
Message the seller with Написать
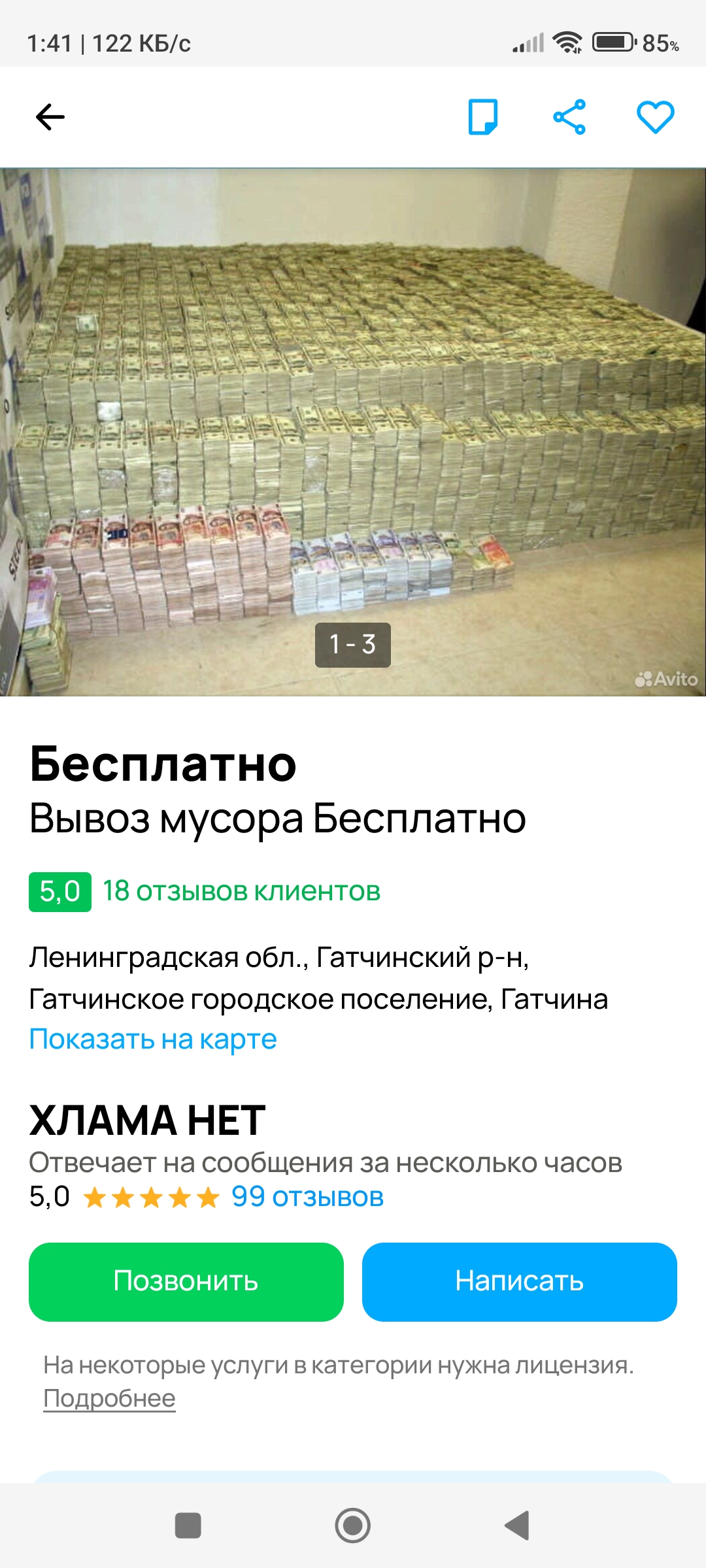coord(520,1282)
